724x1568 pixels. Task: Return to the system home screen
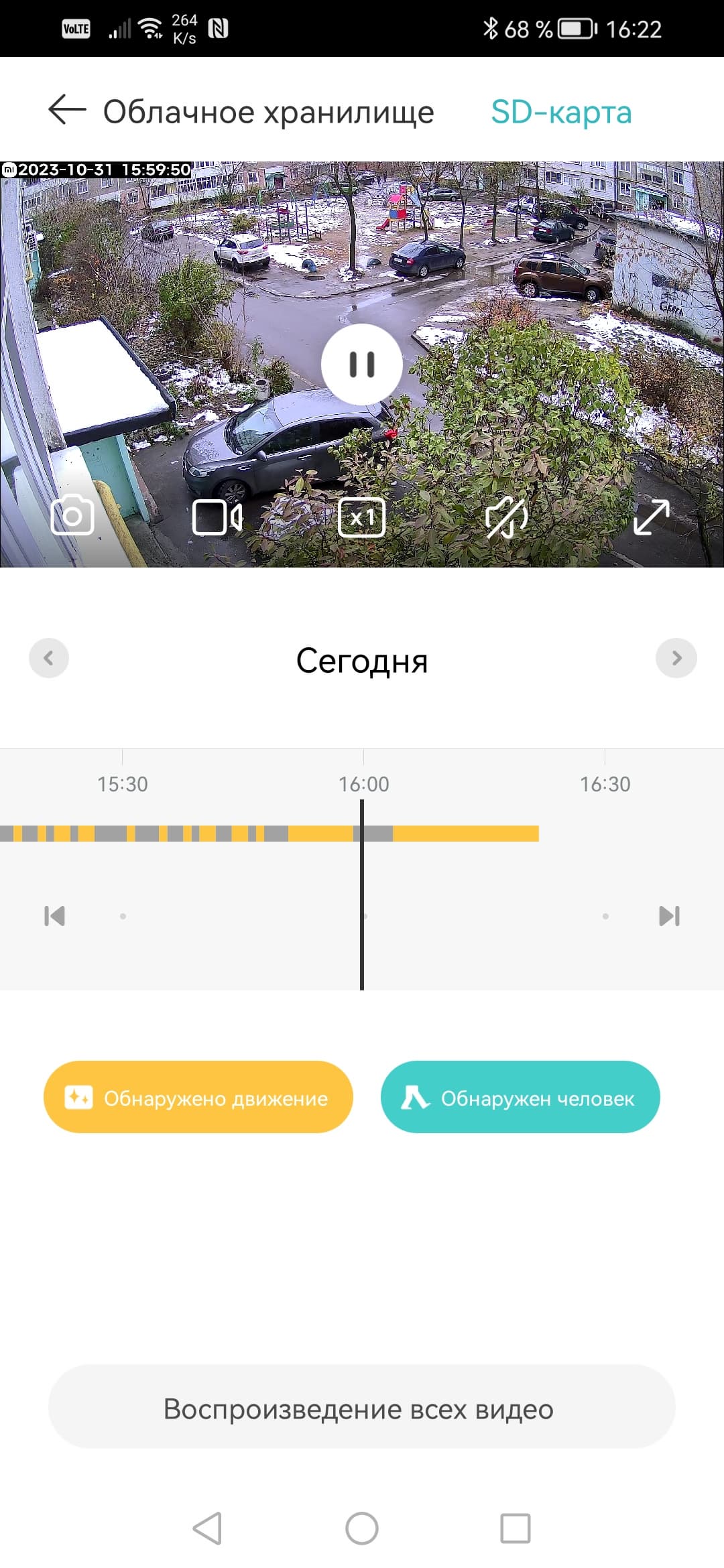pyautogui.click(x=362, y=1529)
